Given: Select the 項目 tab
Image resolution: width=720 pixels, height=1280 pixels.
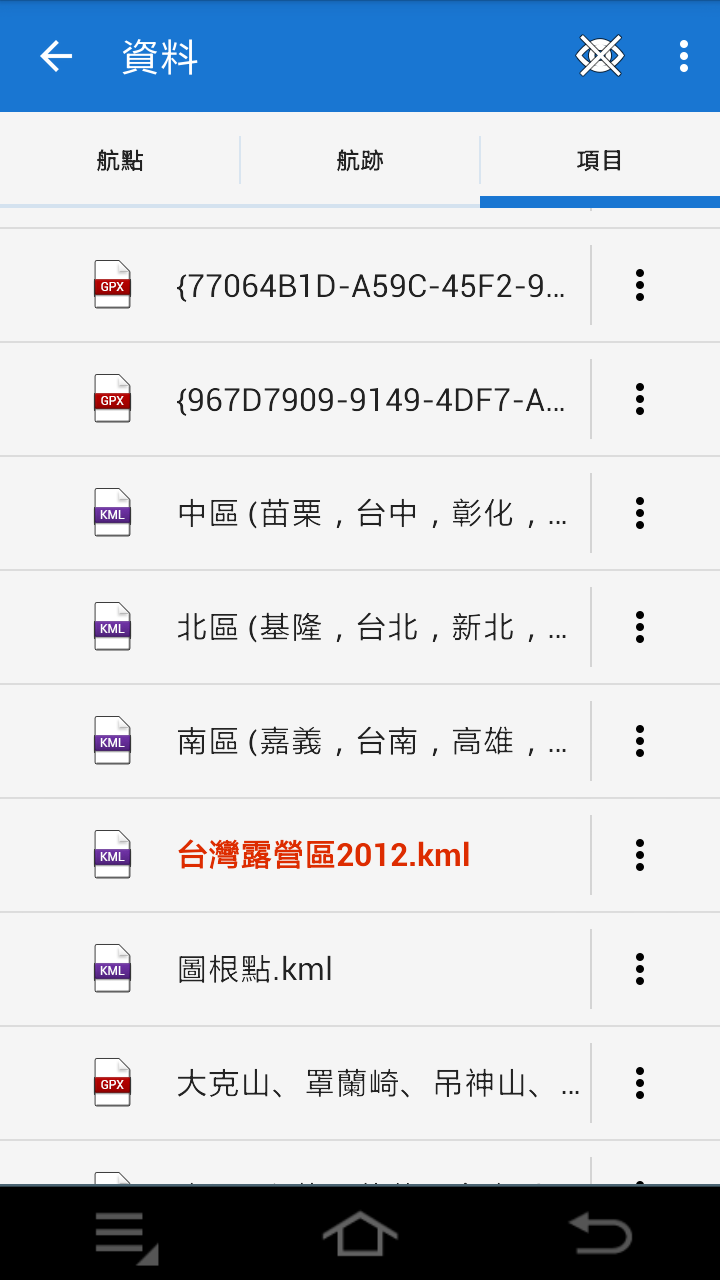Looking at the screenshot, I should (x=600, y=160).
